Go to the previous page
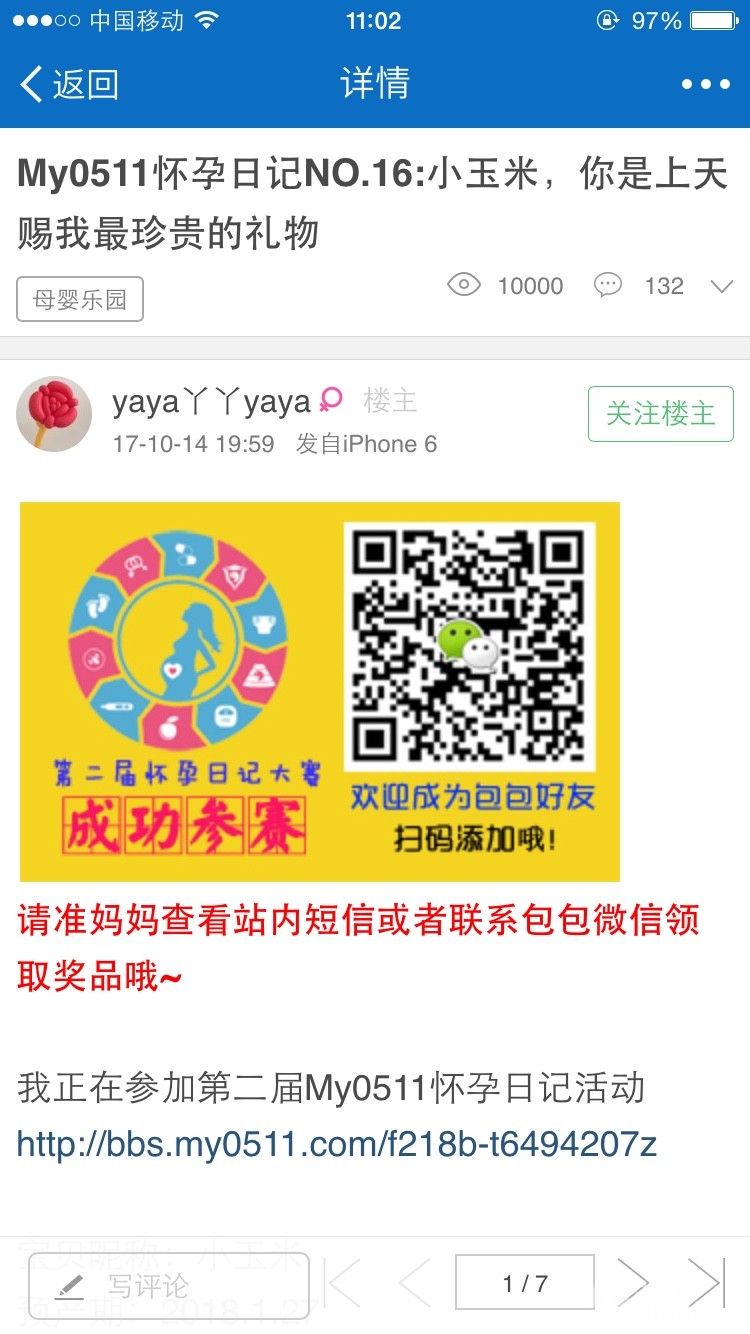The width and height of the screenshot is (750, 1334). tap(414, 1283)
